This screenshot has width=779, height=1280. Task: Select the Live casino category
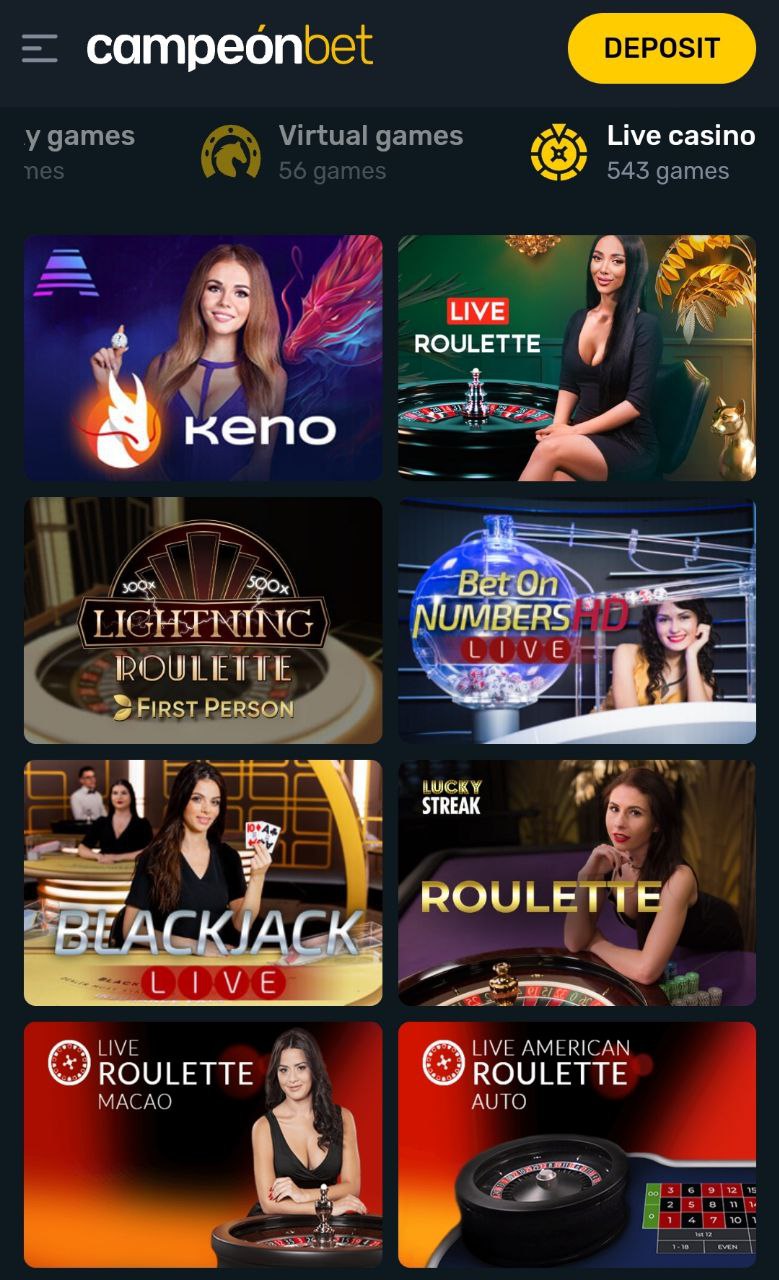coord(643,152)
